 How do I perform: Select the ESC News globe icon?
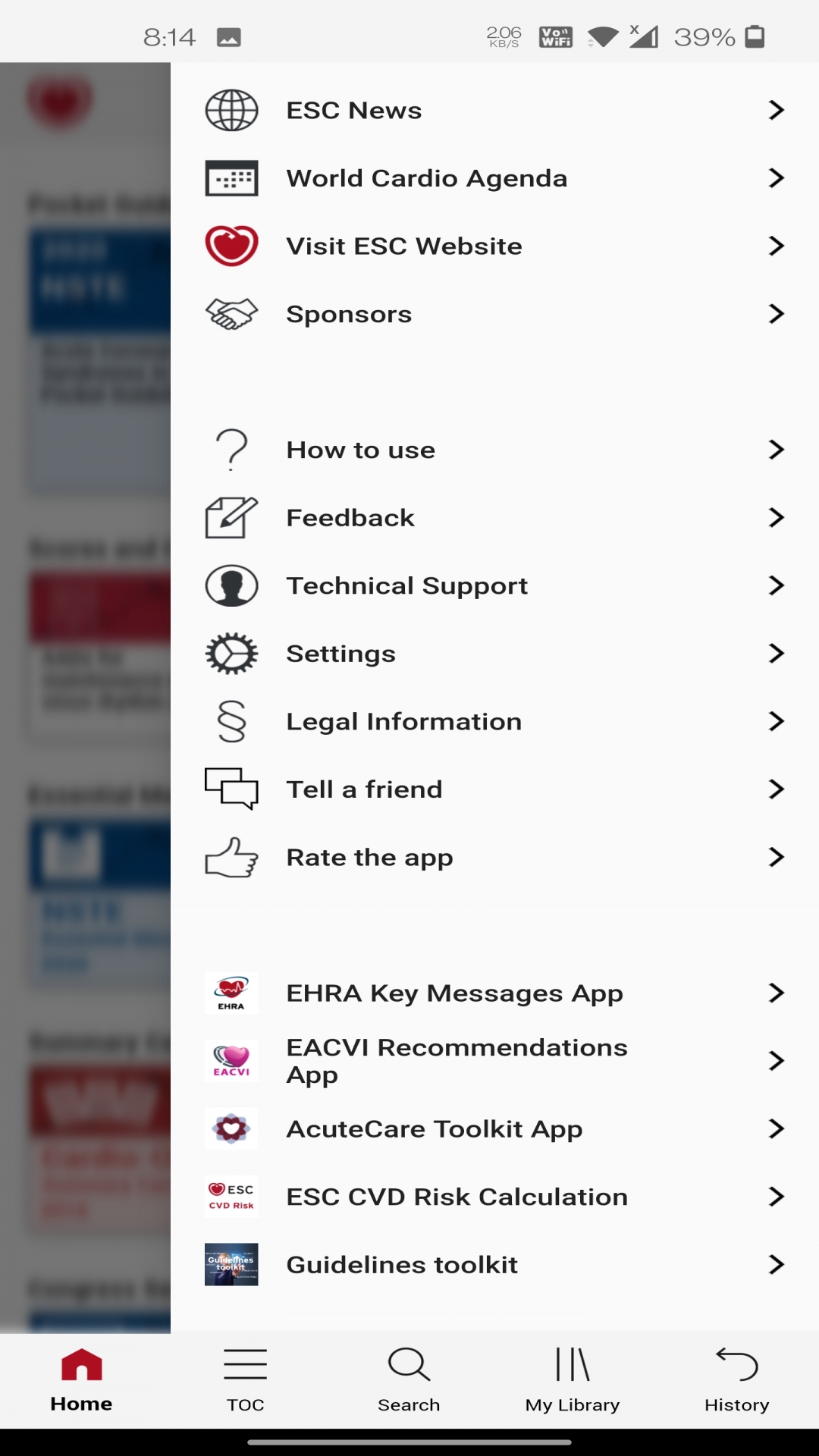click(x=231, y=109)
